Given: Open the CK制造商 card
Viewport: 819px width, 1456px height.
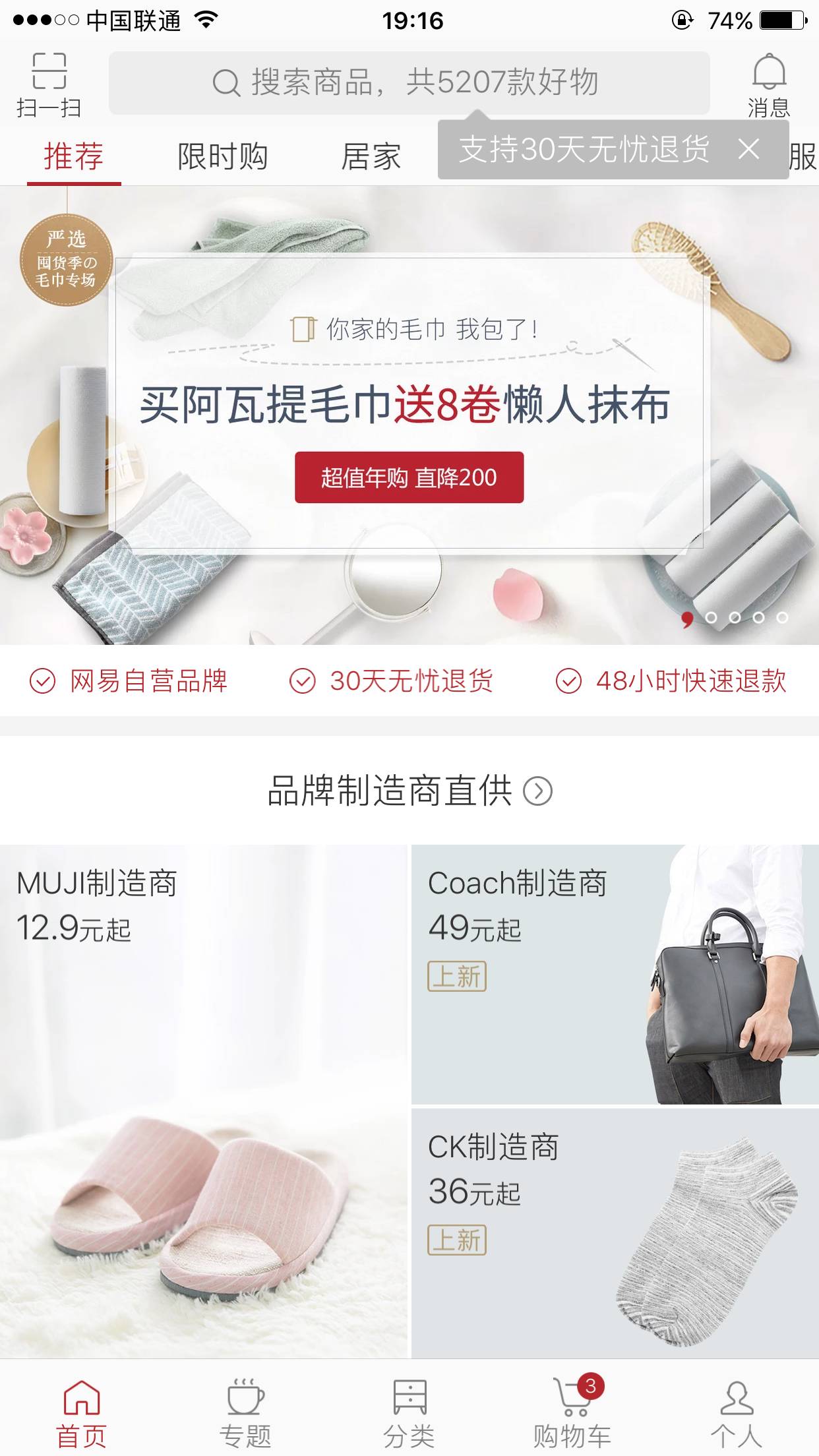Looking at the screenshot, I should pyautogui.click(x=615, y=1232).
